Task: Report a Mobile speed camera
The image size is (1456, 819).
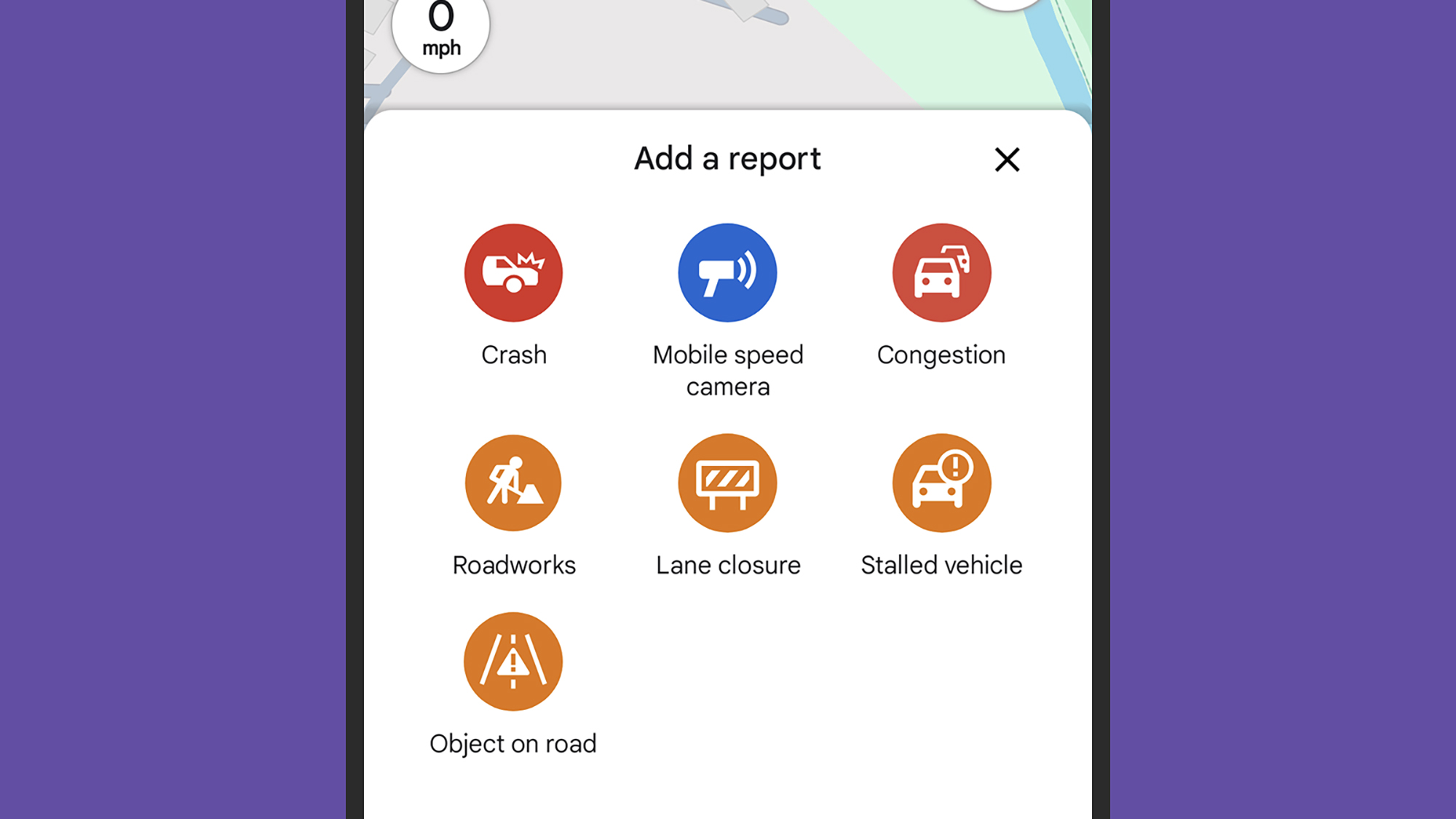Action: (x=727, y=273)
